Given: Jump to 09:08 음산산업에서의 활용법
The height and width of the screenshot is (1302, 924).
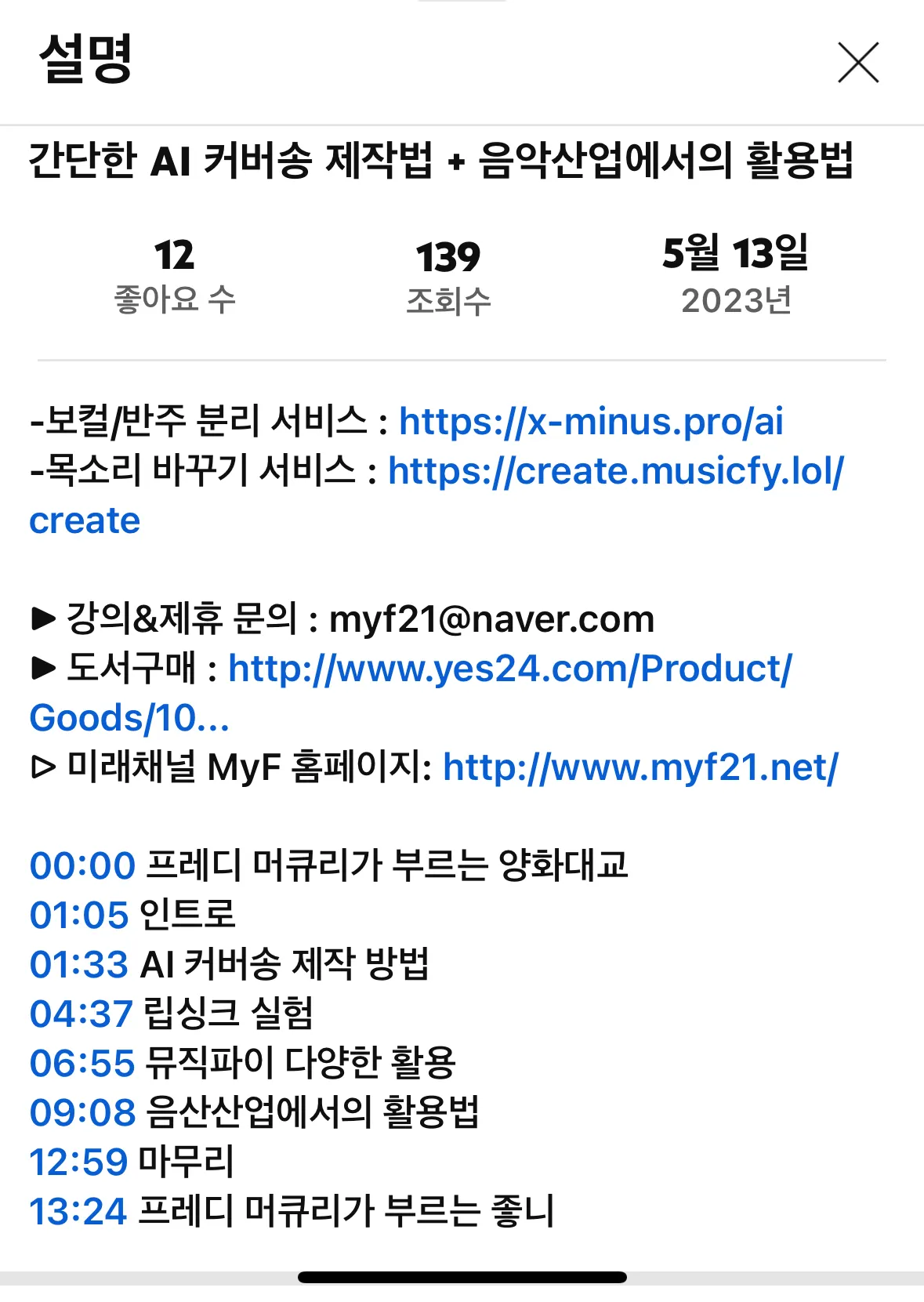Looking at the screenshot, I should (82, 1113).
